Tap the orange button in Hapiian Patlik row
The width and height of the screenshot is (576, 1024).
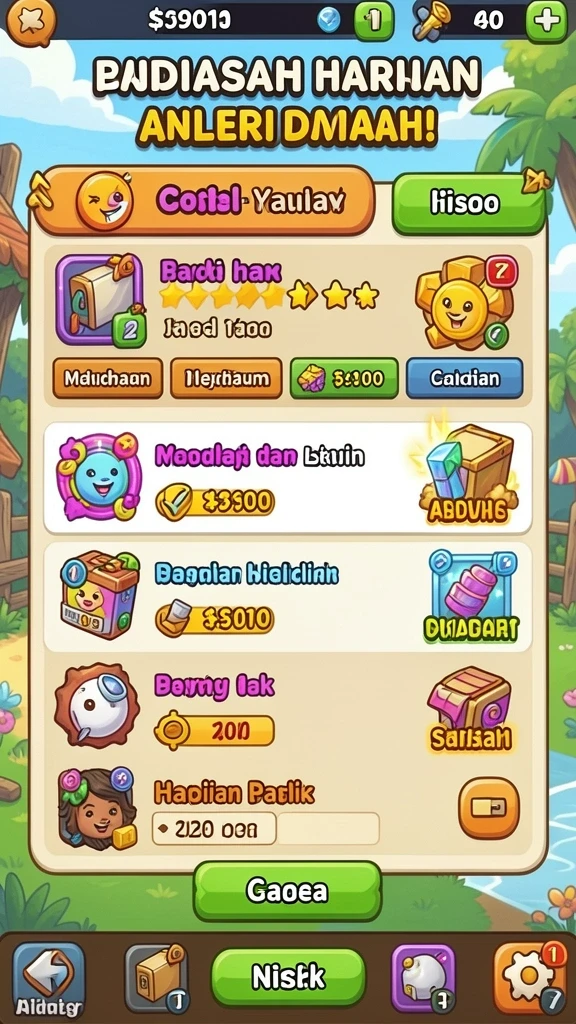[x=489, y=808]
